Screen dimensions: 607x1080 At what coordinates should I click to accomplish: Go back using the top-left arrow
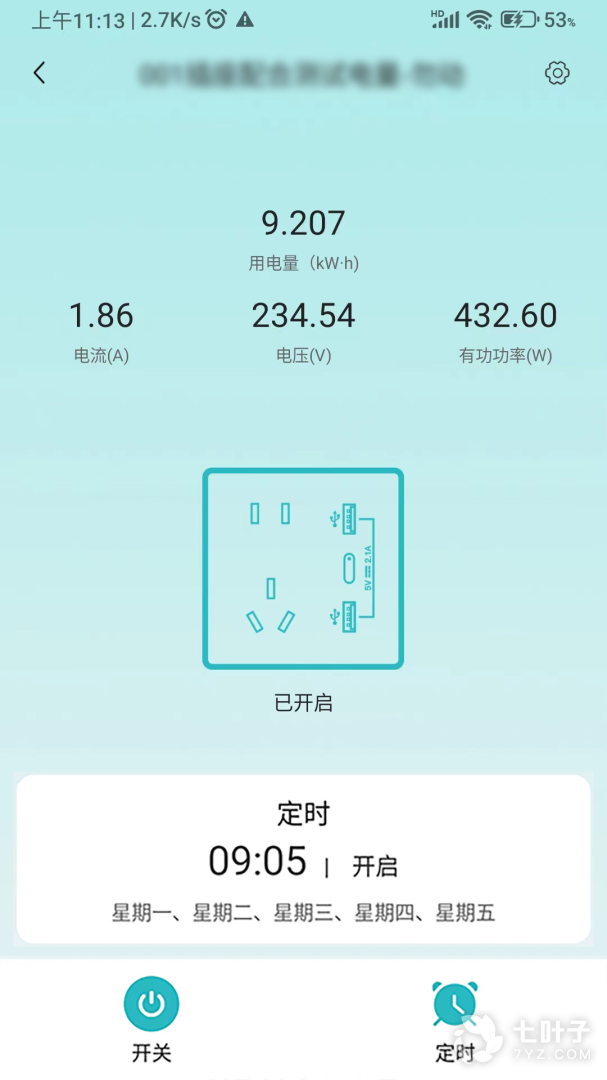[40, 73]
